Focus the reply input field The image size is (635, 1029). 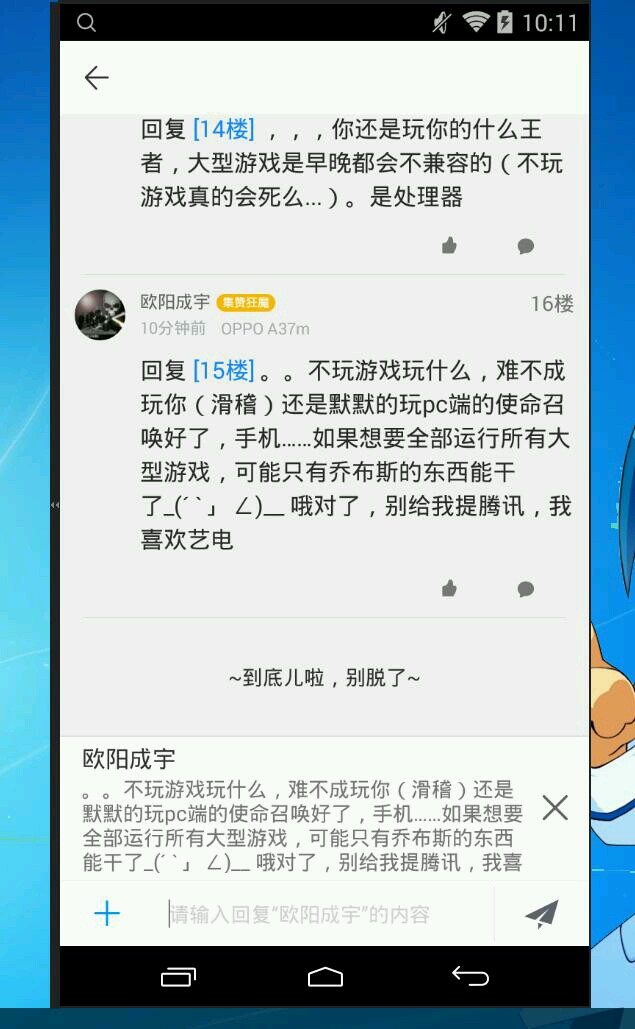click(x=328, y=914)
